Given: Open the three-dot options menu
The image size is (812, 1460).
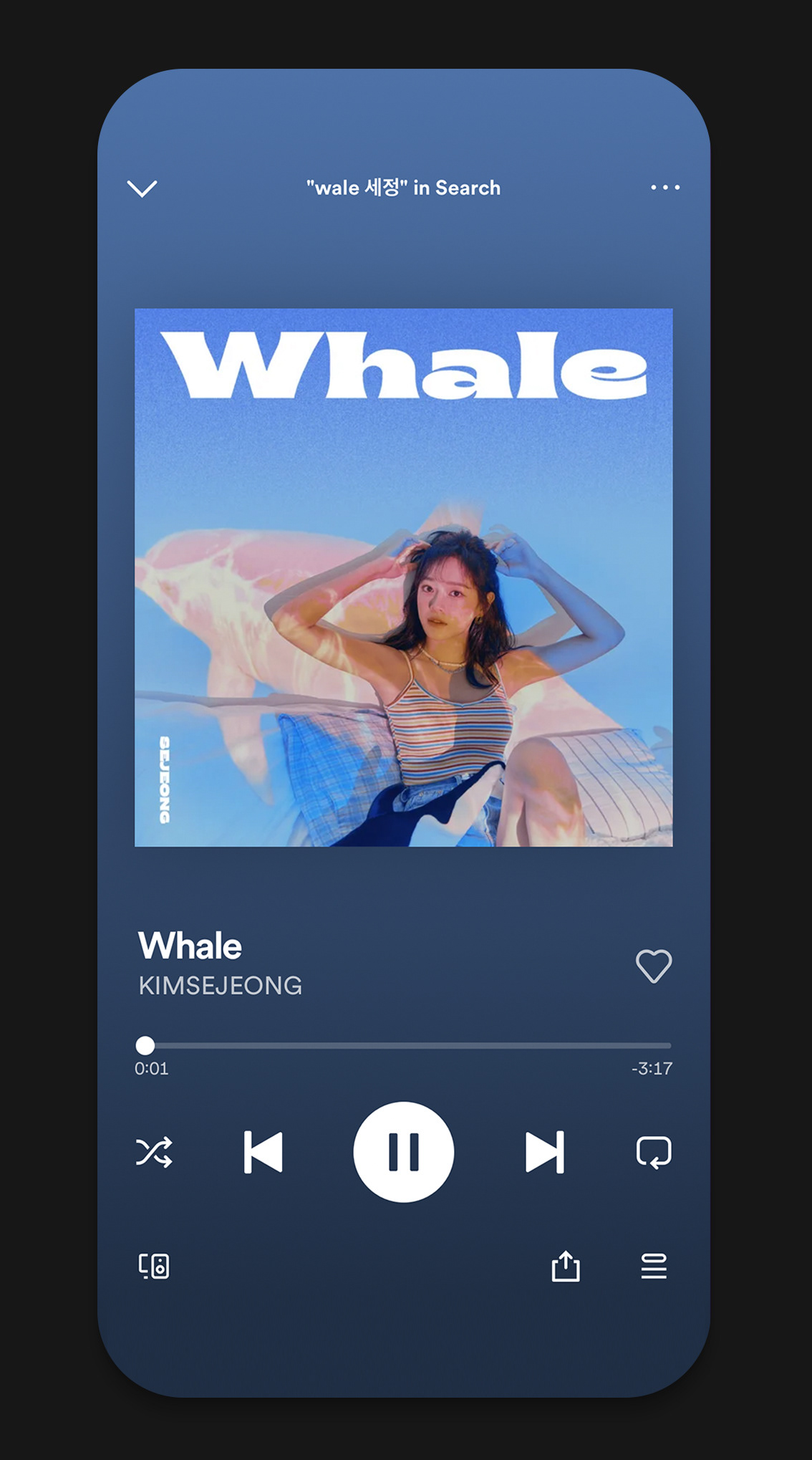Looking at the screenshot, I should (x=664, y=188).
